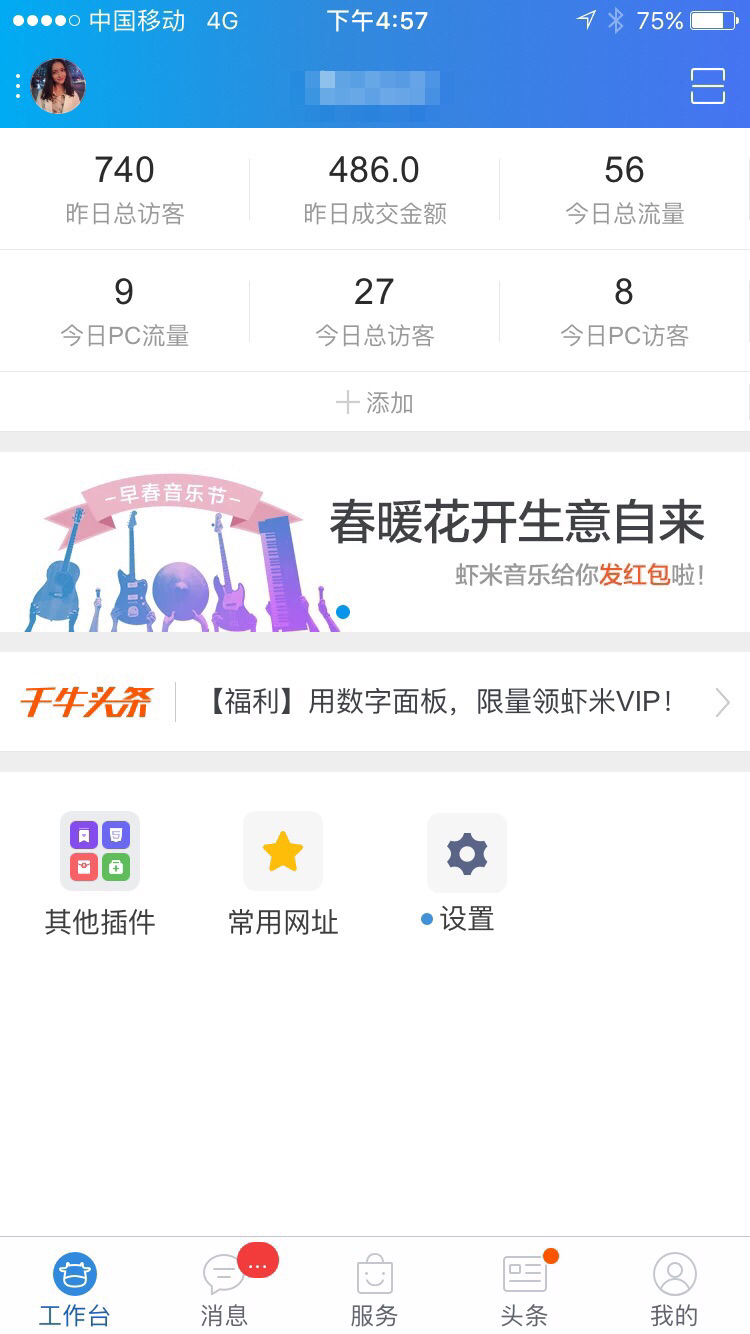Open 常用网址 shortcuts
The height and width of the screenshot is (1334, 750).
pos(283,874)
